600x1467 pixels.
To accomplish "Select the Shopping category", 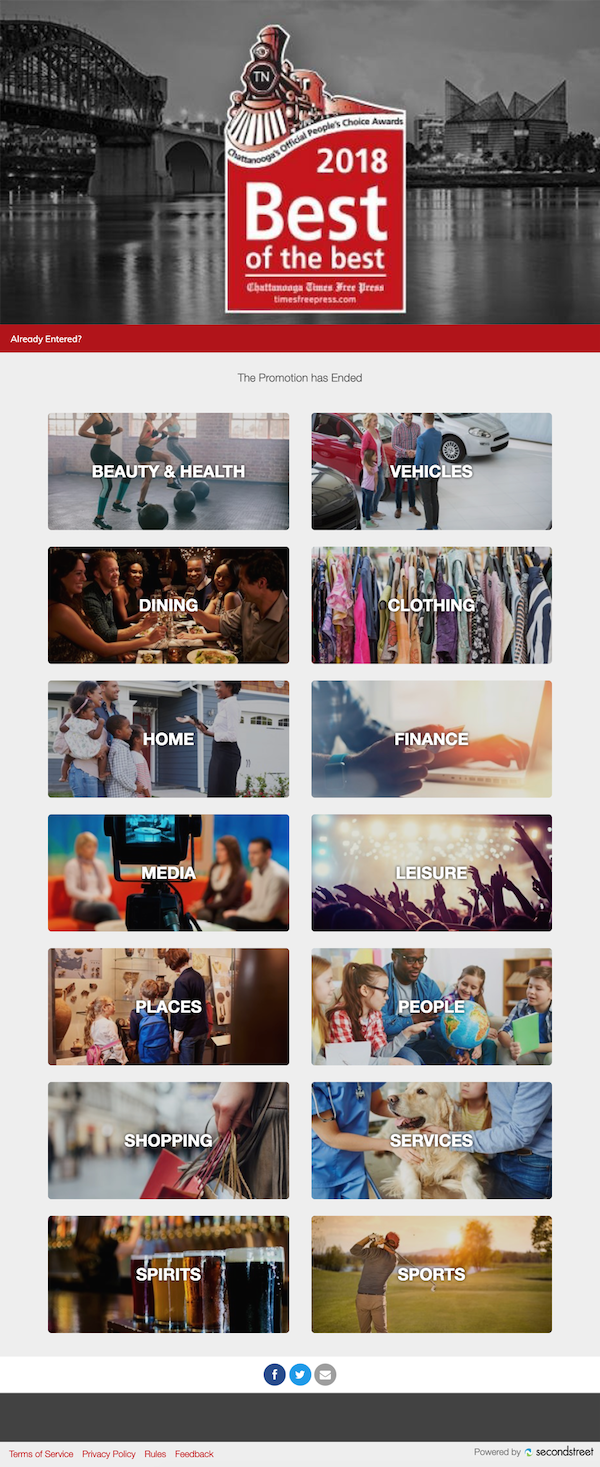I will 168,1140.
